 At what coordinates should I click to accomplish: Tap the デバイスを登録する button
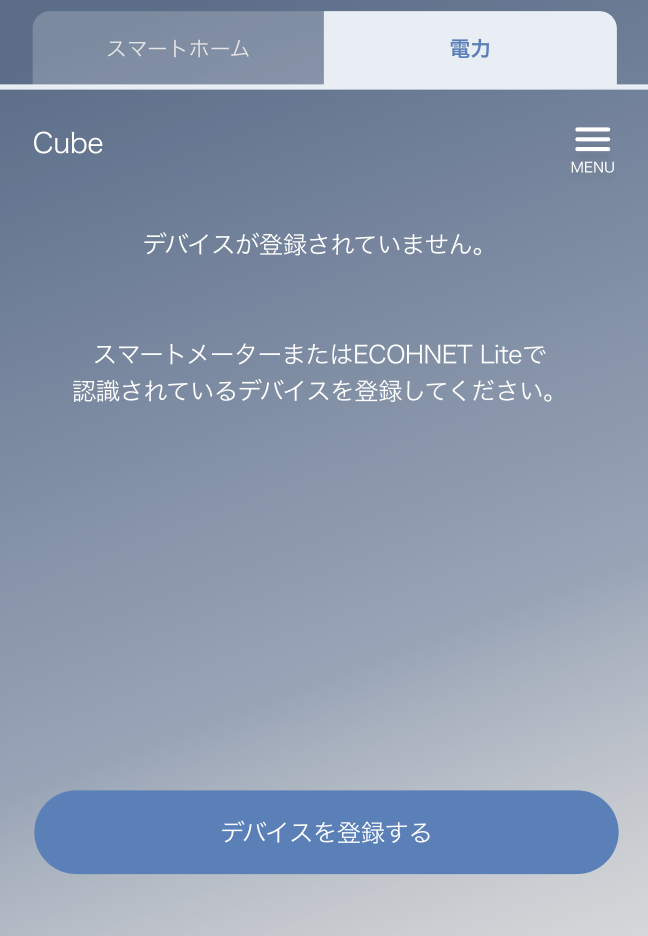[326, 832]
